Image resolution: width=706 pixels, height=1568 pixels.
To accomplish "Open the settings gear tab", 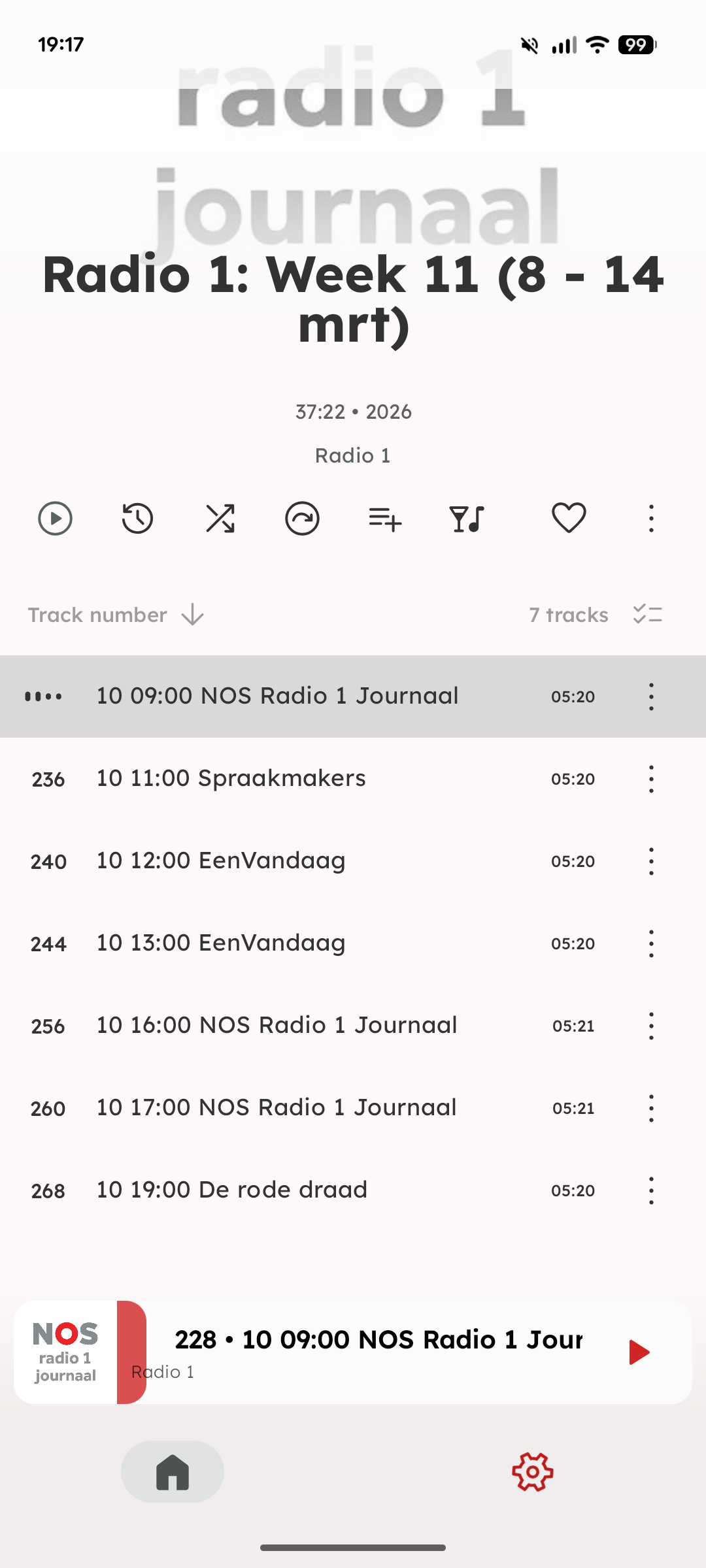I will 533,1472.
